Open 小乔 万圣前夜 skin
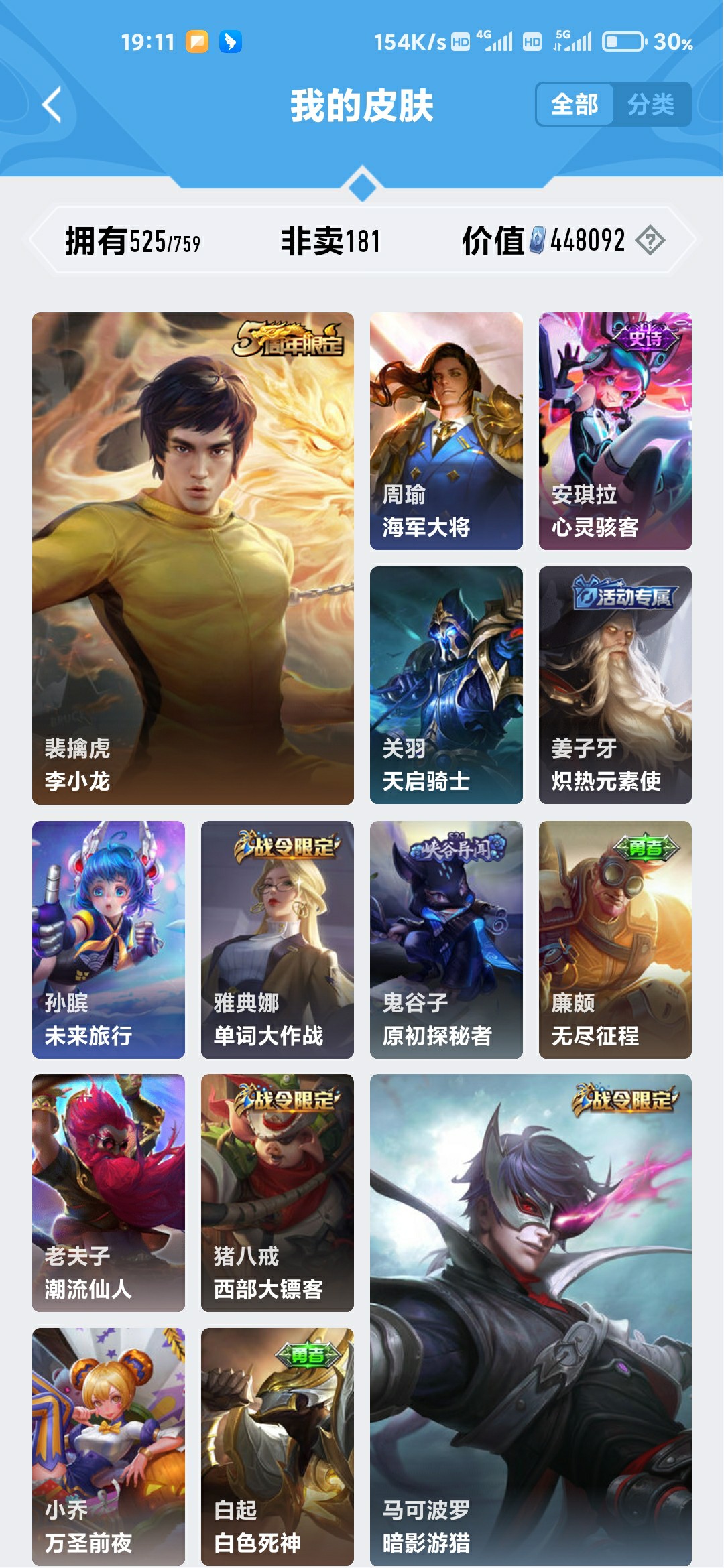Viewport: 724px width, 1568px height. [109, 1446]
